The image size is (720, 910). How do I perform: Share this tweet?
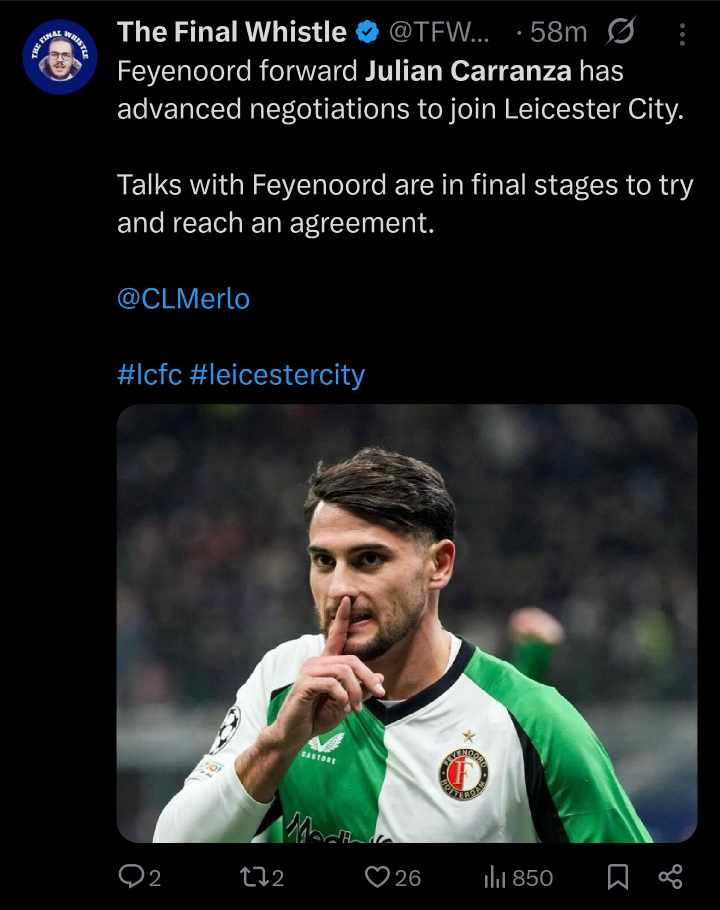click(670, 877)
